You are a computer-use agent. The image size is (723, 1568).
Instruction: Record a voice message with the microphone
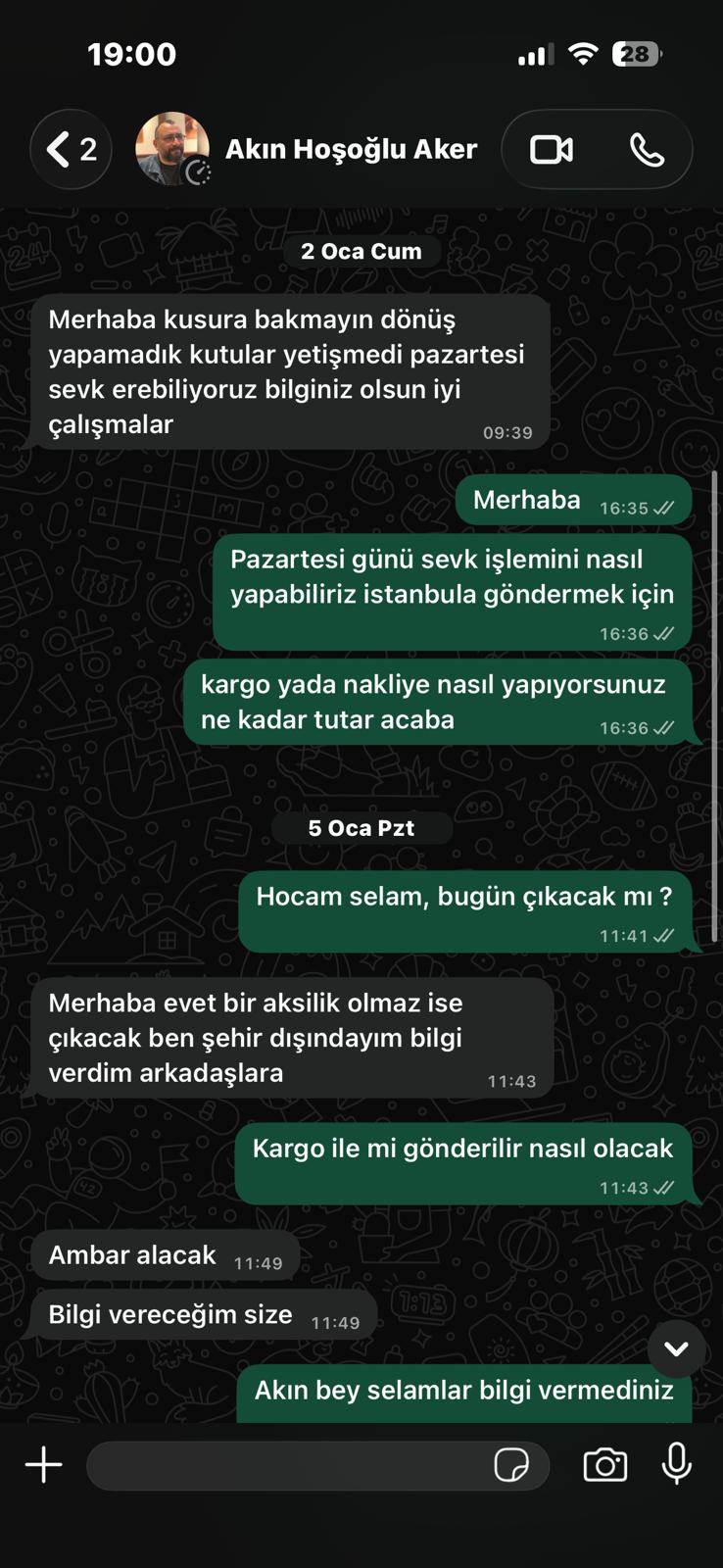pyautogui.click(x=676, y=1465)
